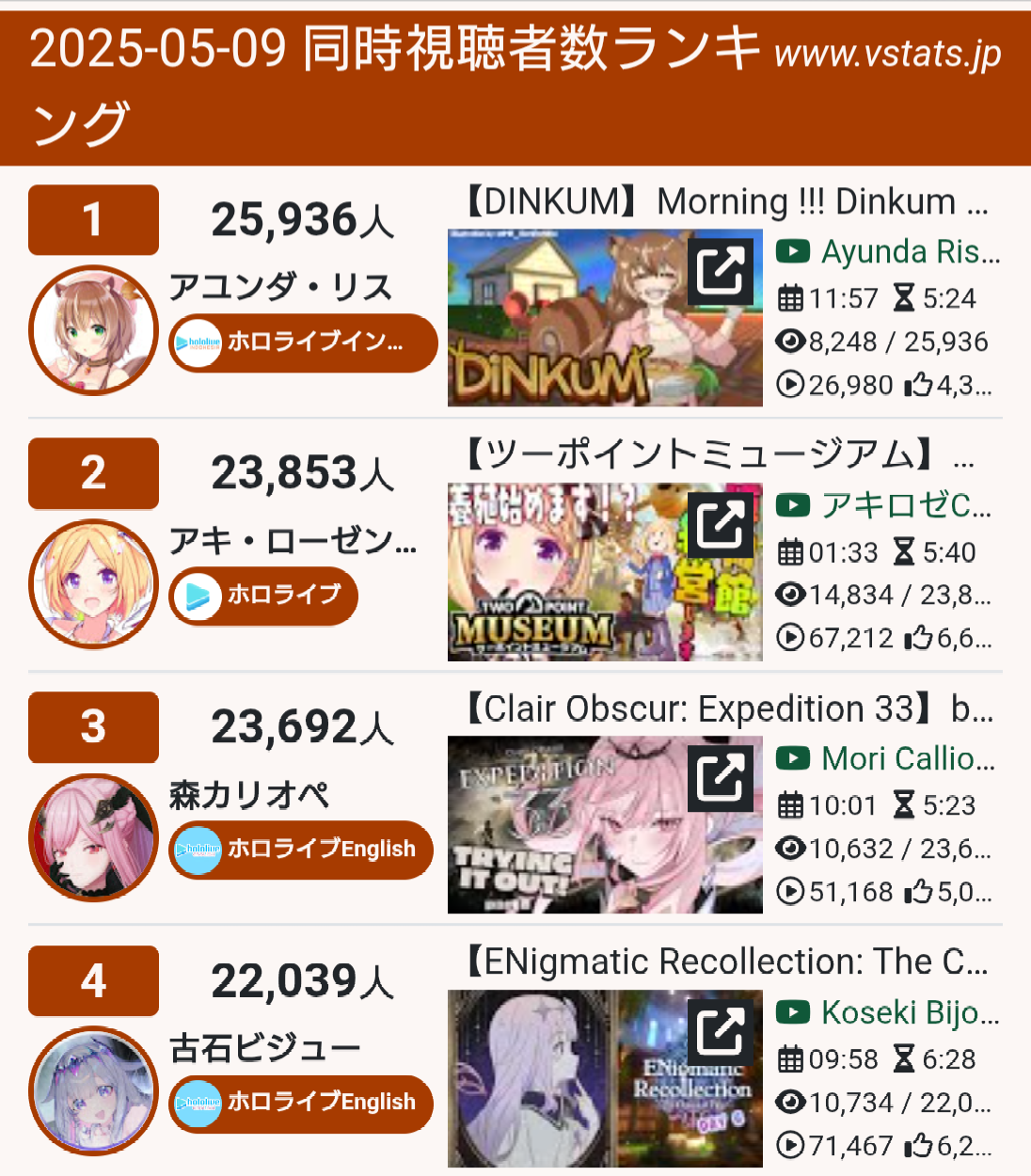
Task: Open external link on Expedition 33 thumbnail
Action: click(721, 779)
